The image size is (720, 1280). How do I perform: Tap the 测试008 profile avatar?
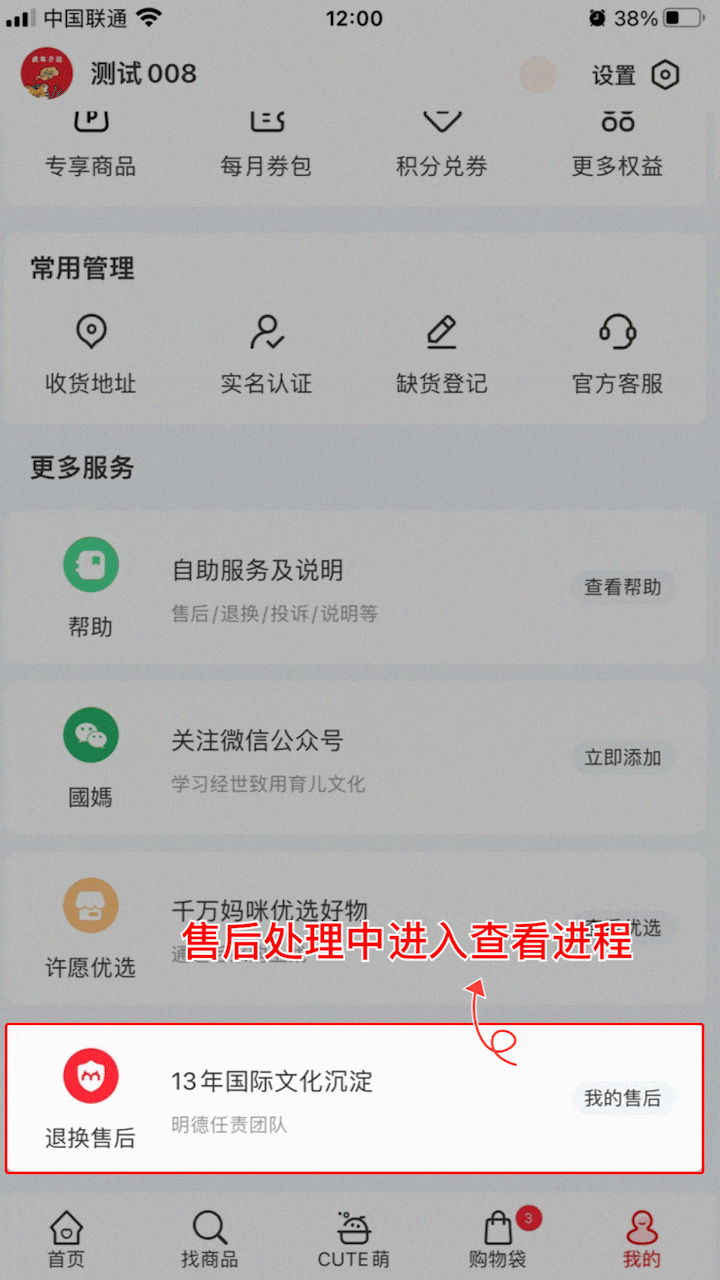click(46, 74)
